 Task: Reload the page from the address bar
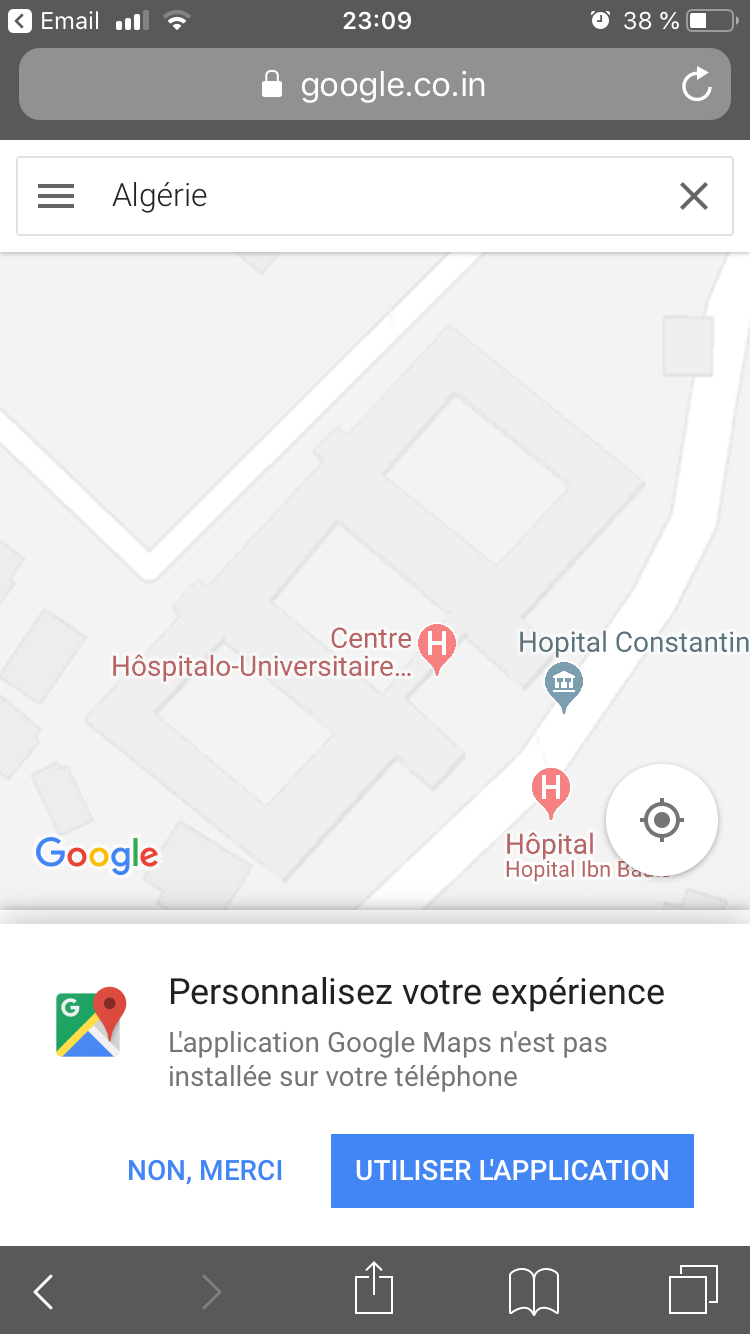[696, 85]
